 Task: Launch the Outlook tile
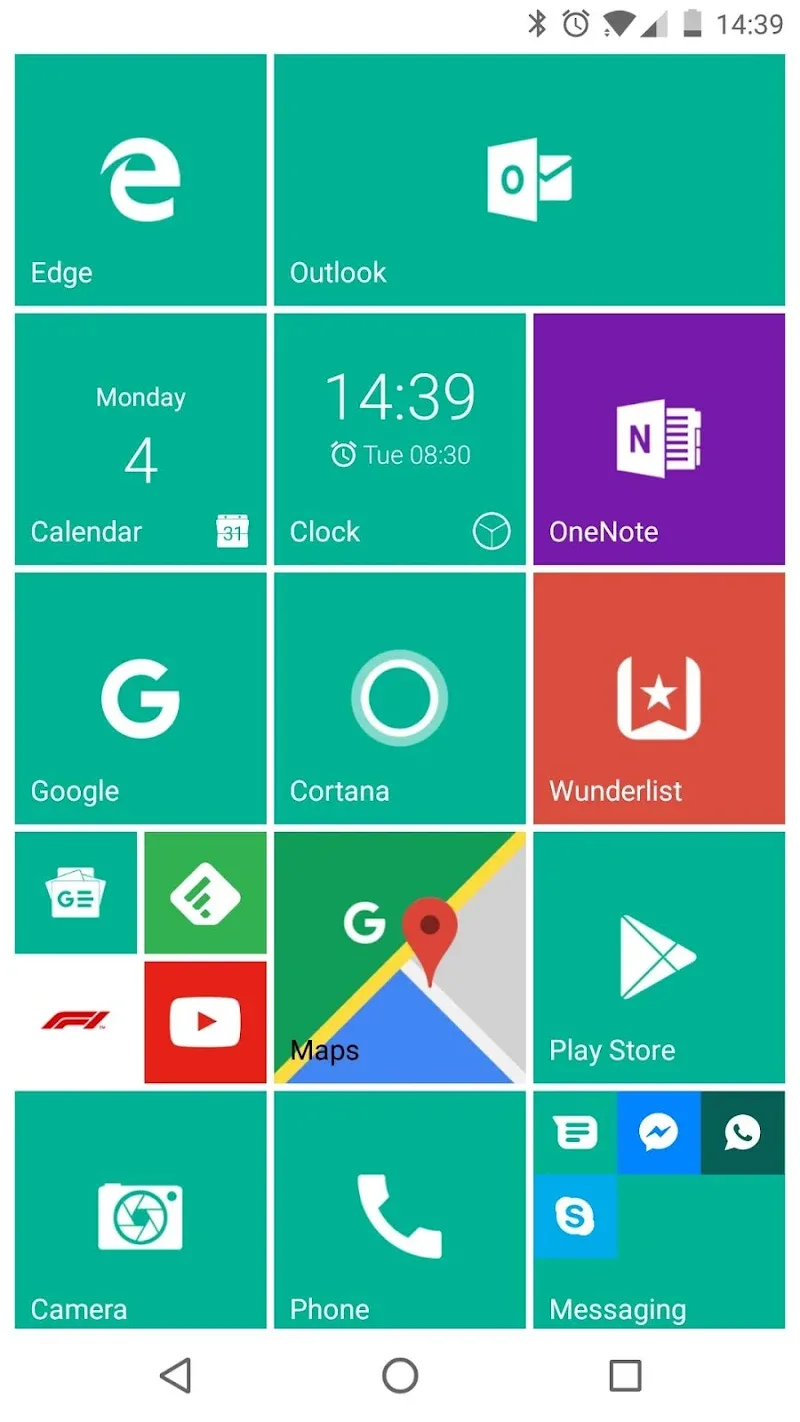click(529, 180)
